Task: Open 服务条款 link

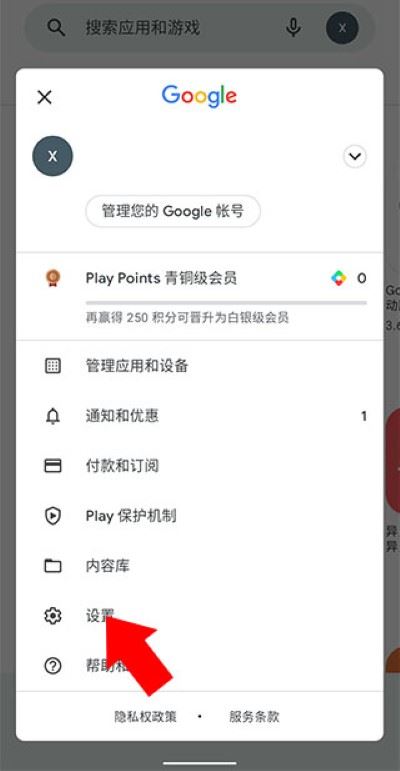Action: coord(254,716)
